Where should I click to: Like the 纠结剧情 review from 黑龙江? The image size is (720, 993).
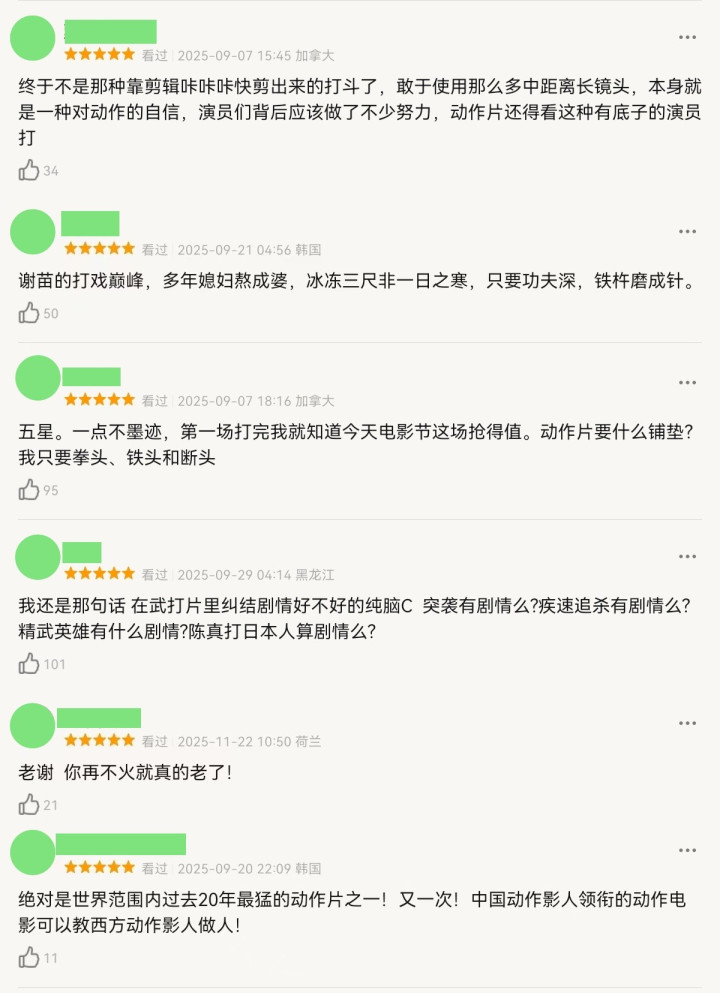pyautogui.click(x=28, y=664)
